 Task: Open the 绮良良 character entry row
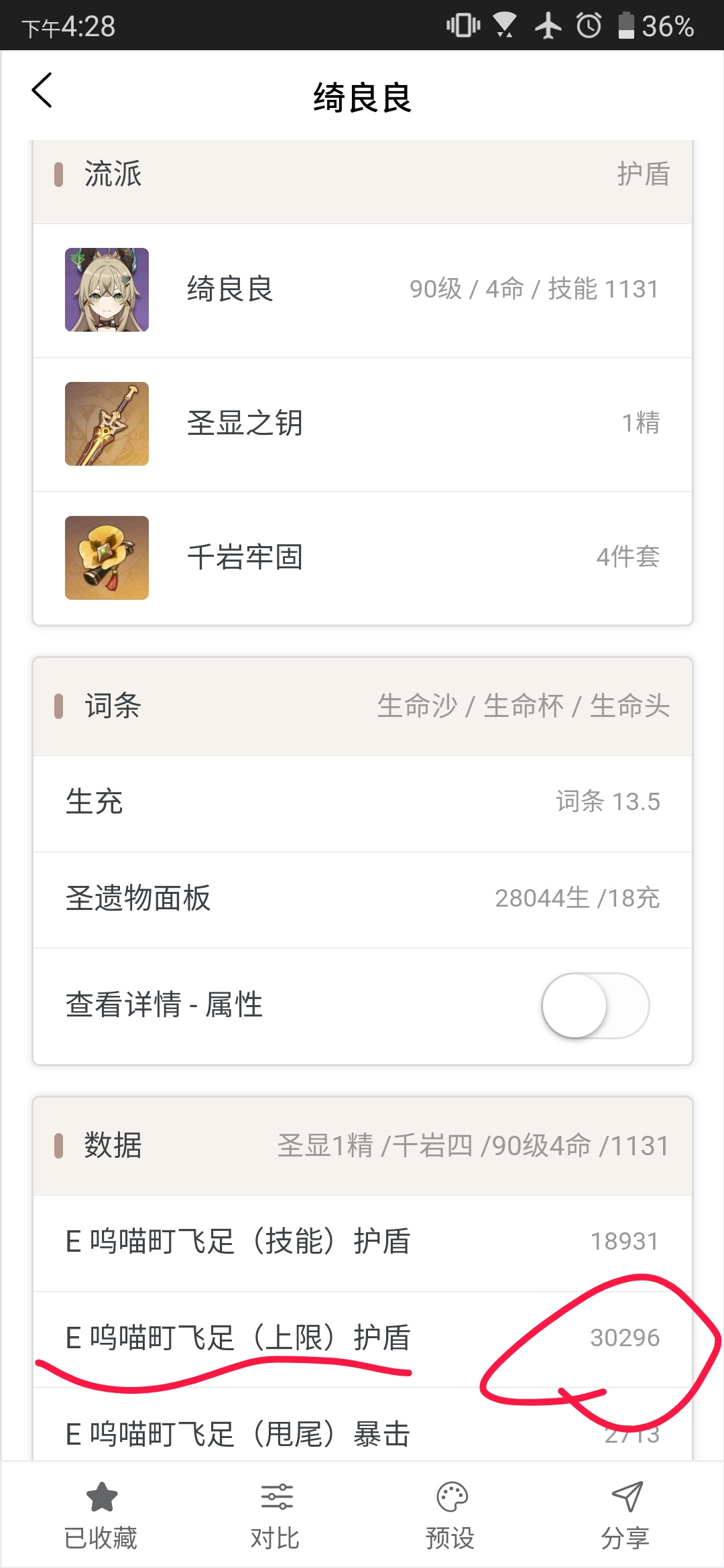pos(362,291)
